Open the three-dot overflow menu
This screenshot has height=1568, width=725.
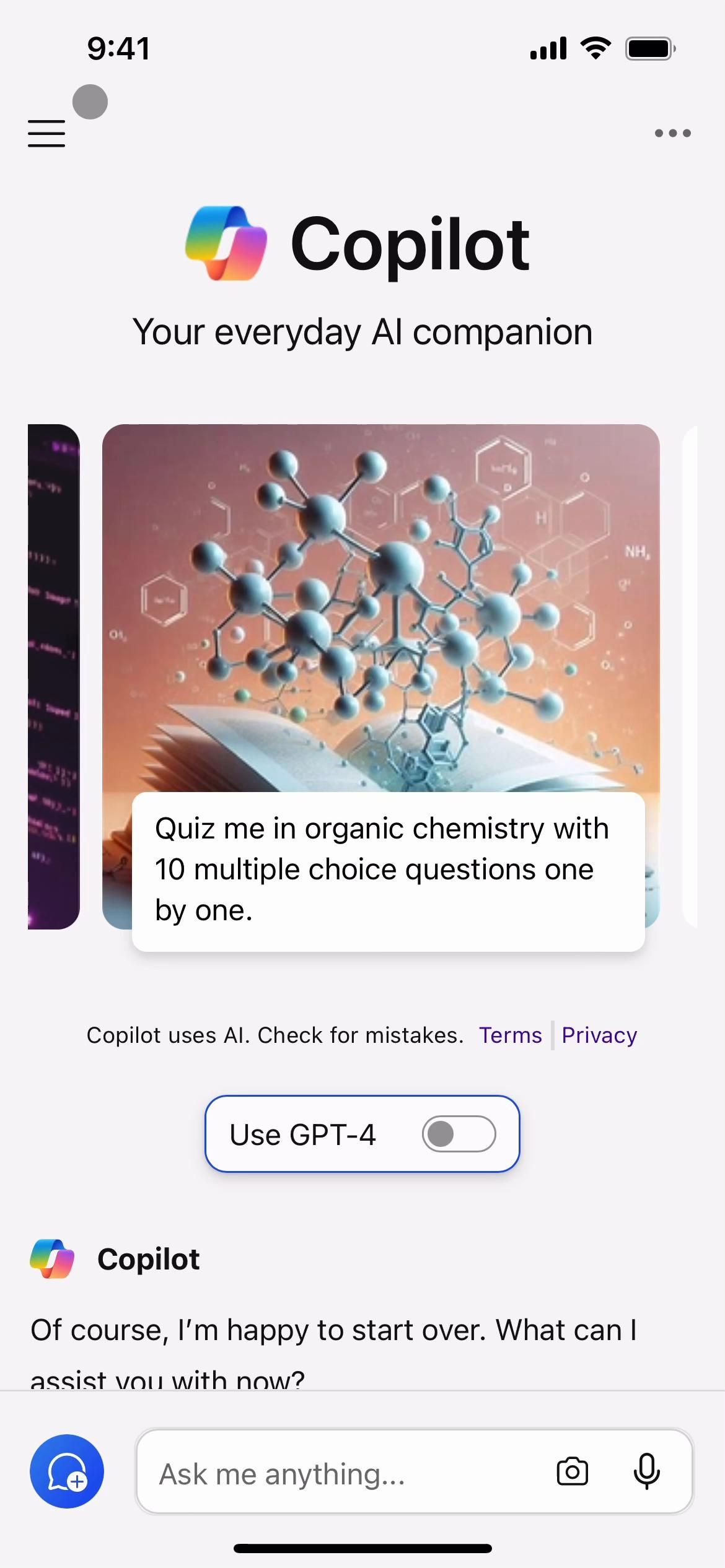672,133
